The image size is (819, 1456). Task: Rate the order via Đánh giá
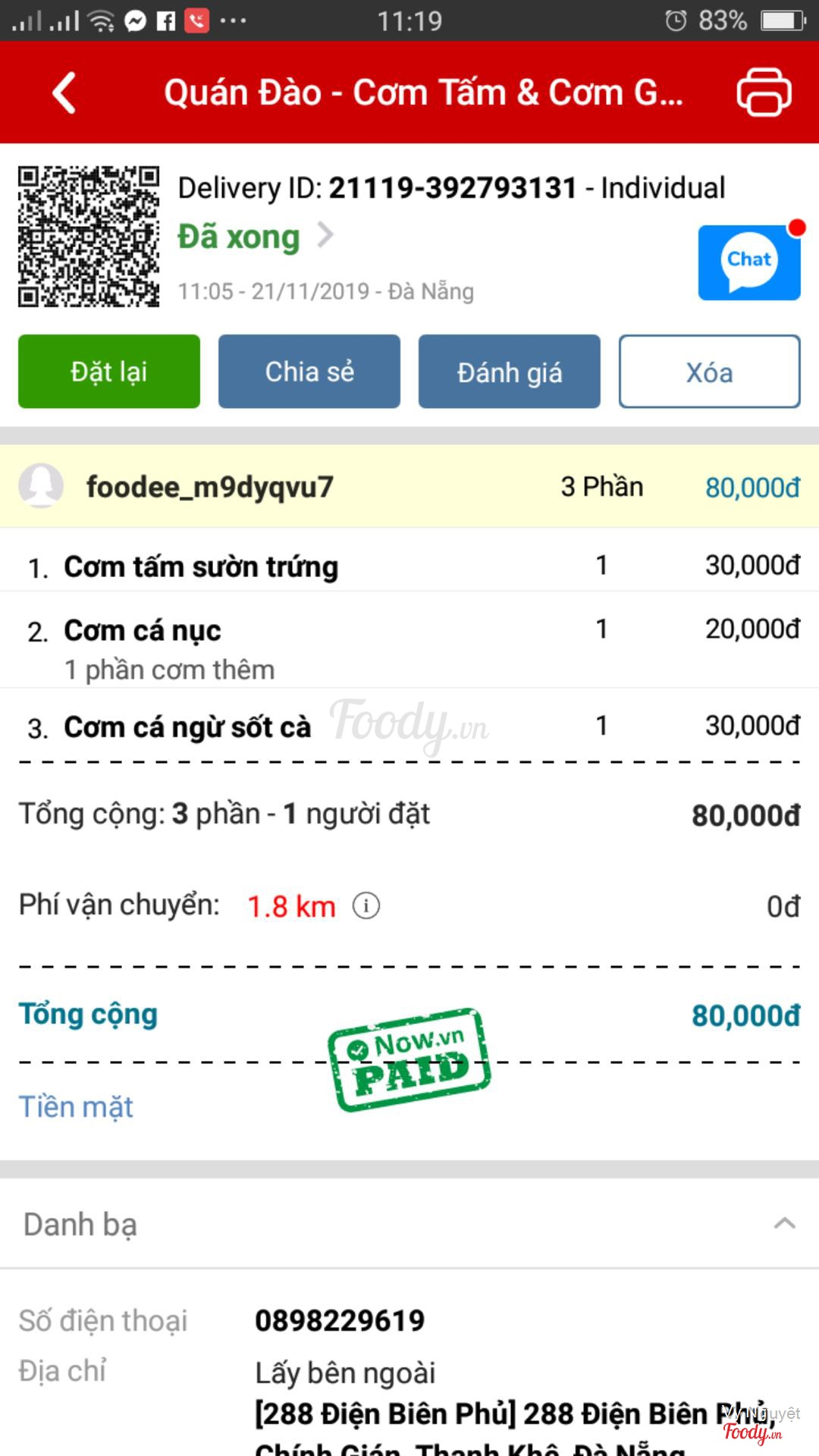pos(510,372)
